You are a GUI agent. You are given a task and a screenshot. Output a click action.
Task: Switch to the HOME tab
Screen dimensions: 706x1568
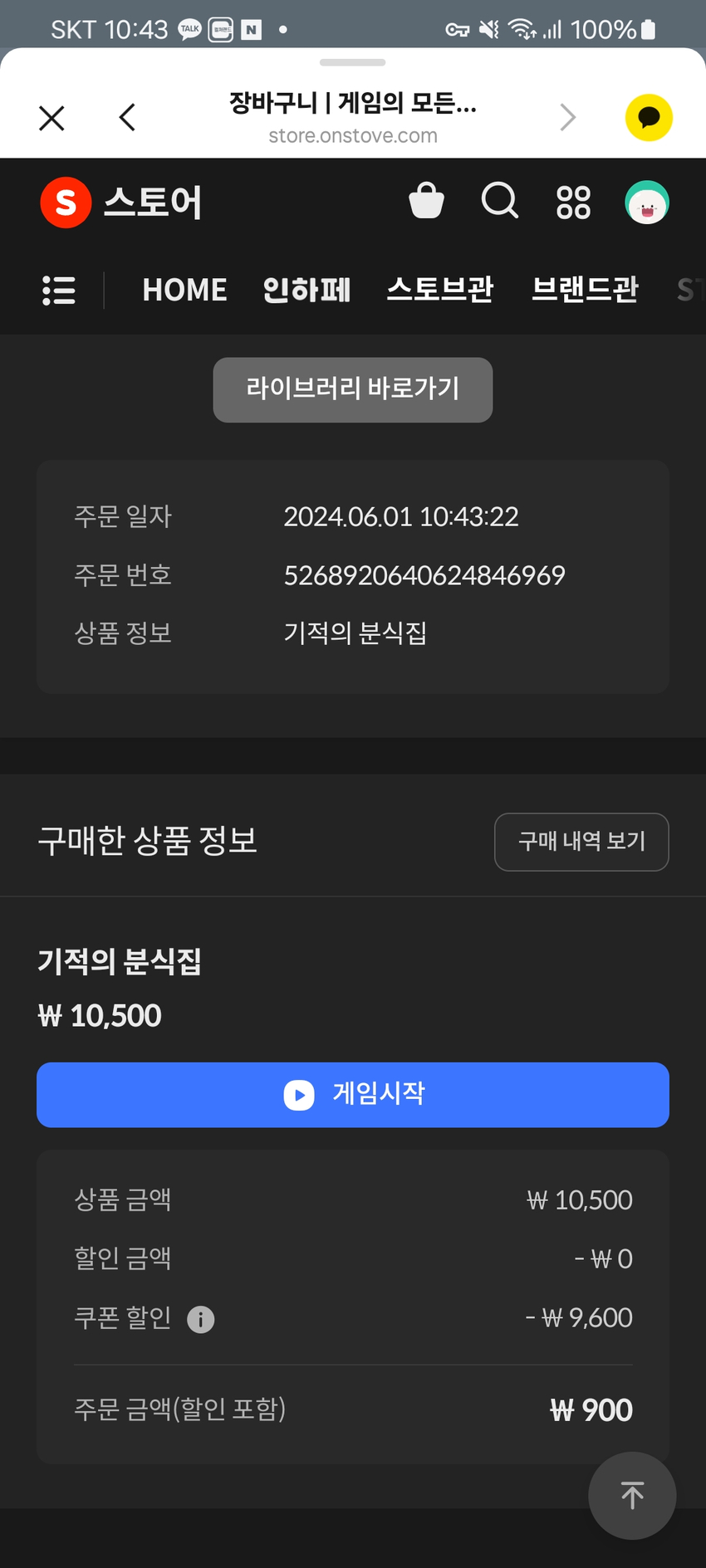[x=184, y=291]
